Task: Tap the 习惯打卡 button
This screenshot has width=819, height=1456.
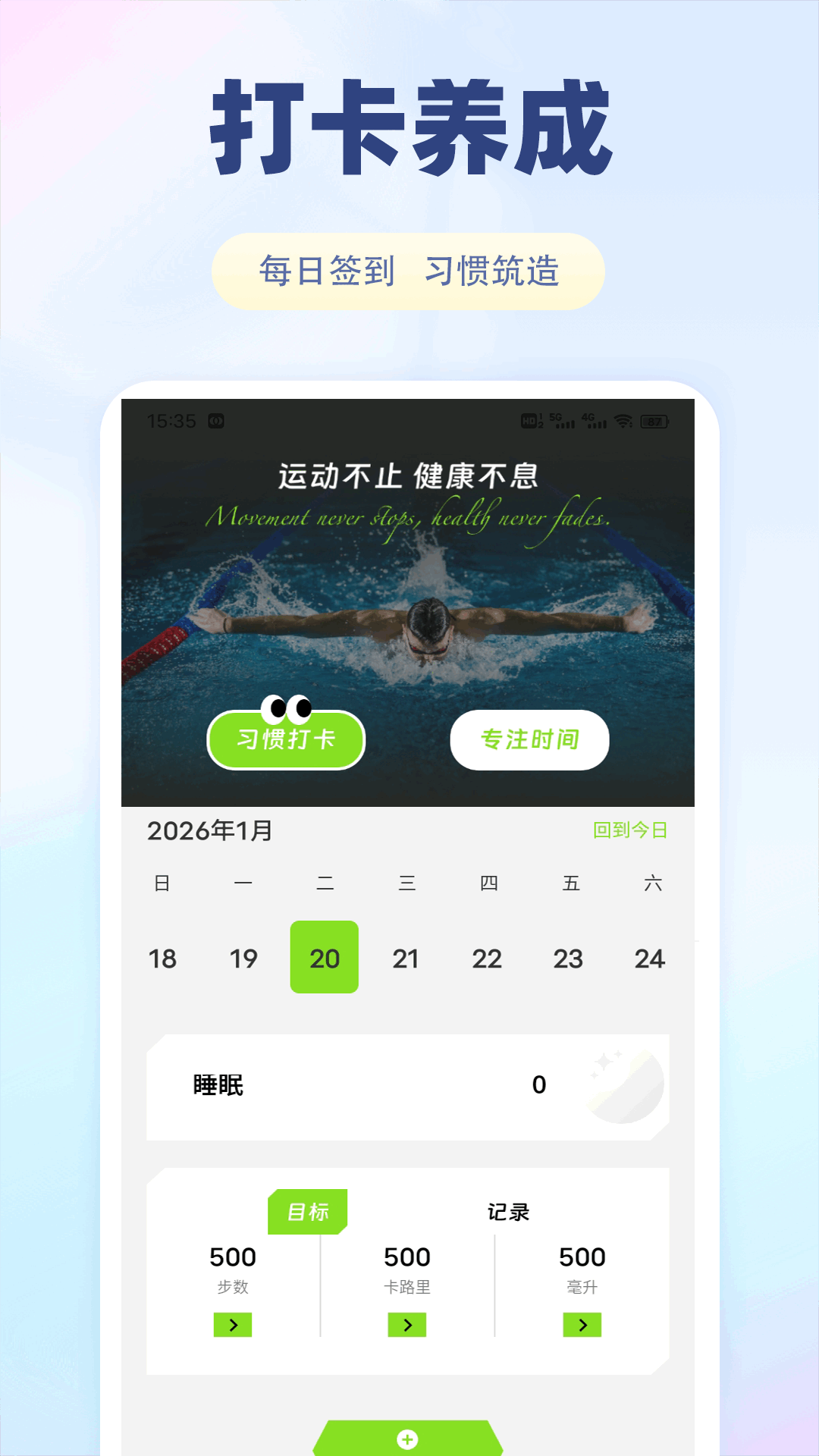Action: tap(285, 741)
